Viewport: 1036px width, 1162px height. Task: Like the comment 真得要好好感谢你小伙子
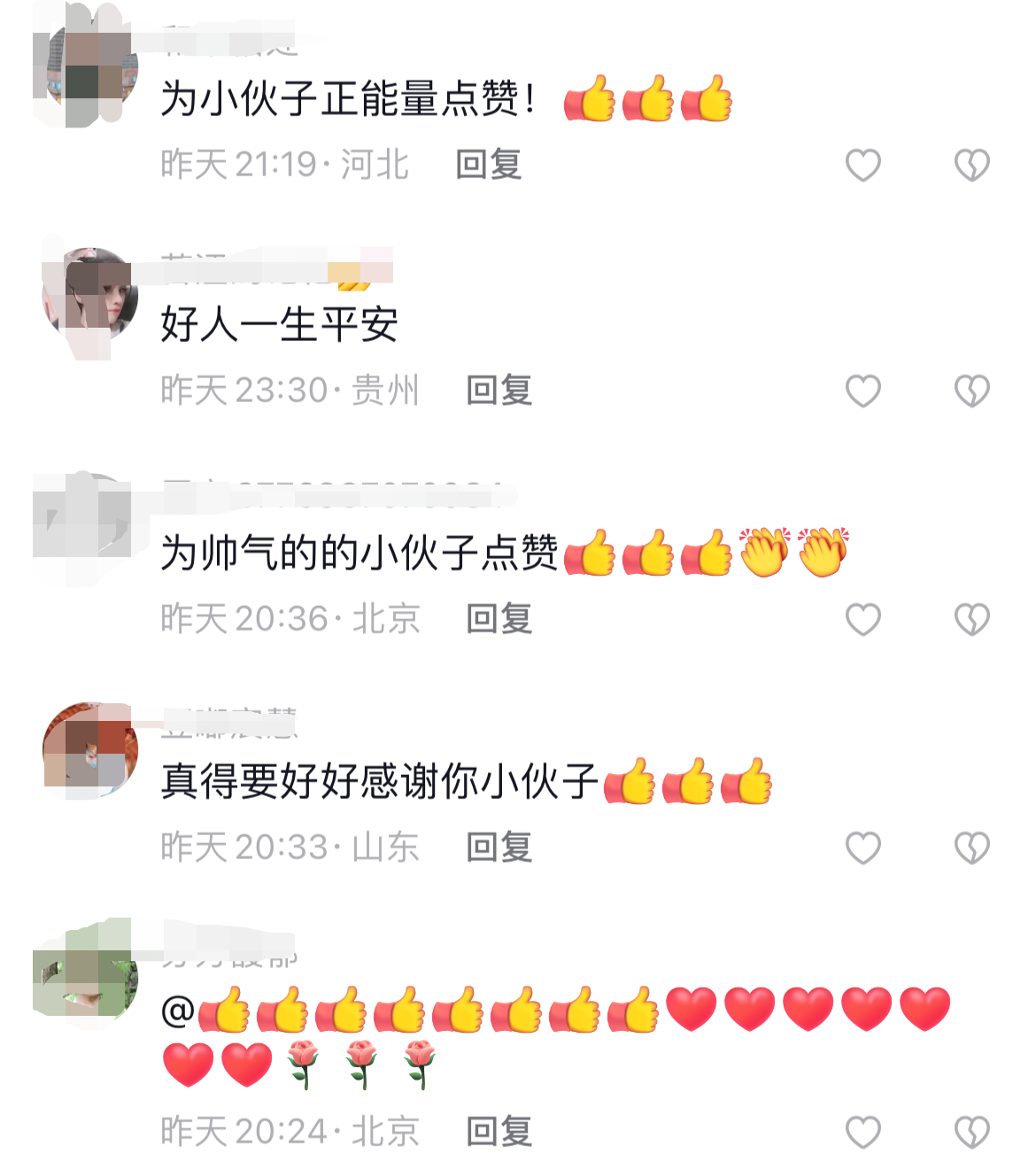862,848
